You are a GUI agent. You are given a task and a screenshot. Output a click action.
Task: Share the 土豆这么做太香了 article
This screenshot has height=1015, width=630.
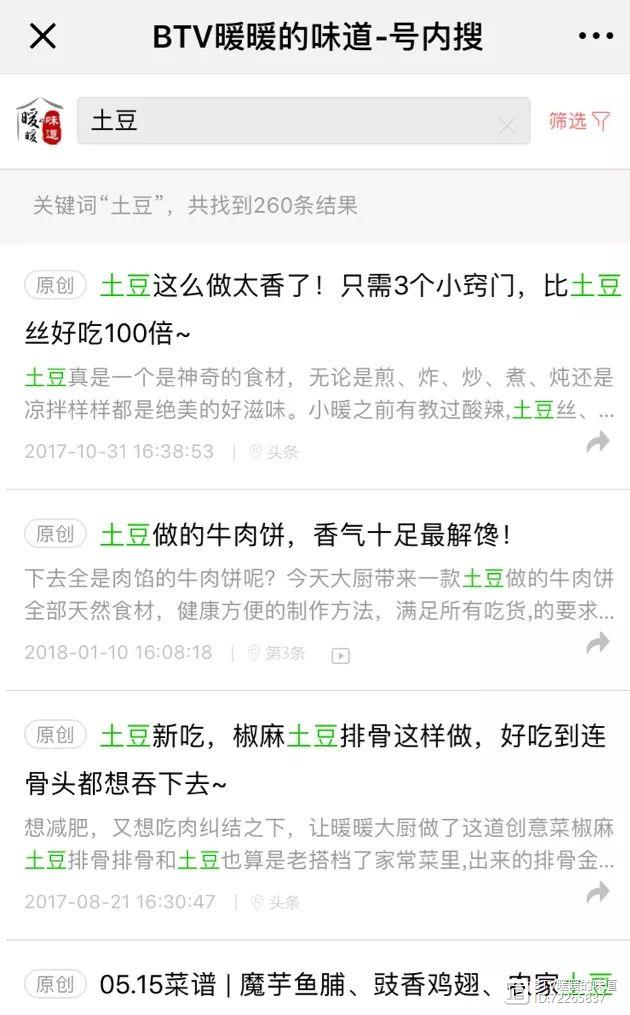pyautogui.click(x=598, y=443)
